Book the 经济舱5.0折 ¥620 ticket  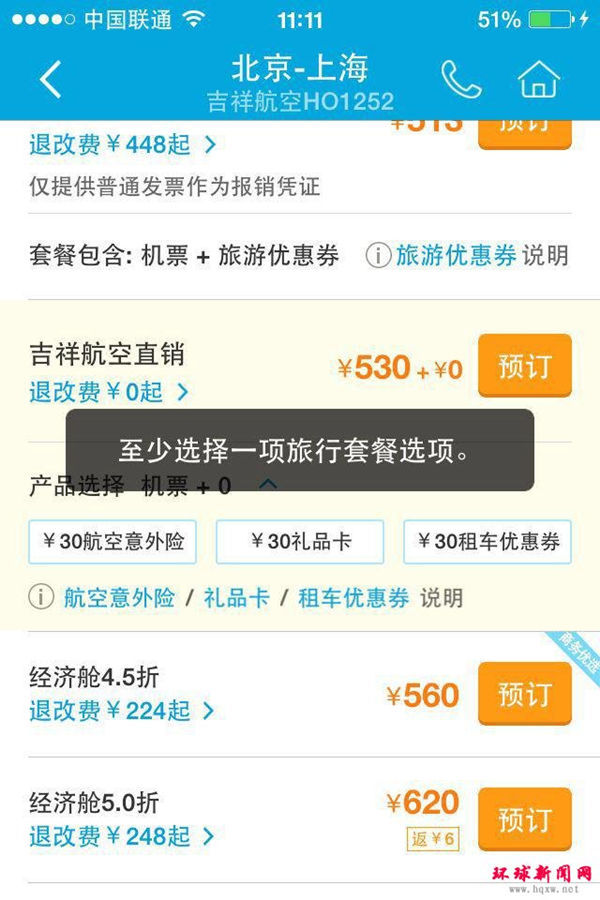524,820
